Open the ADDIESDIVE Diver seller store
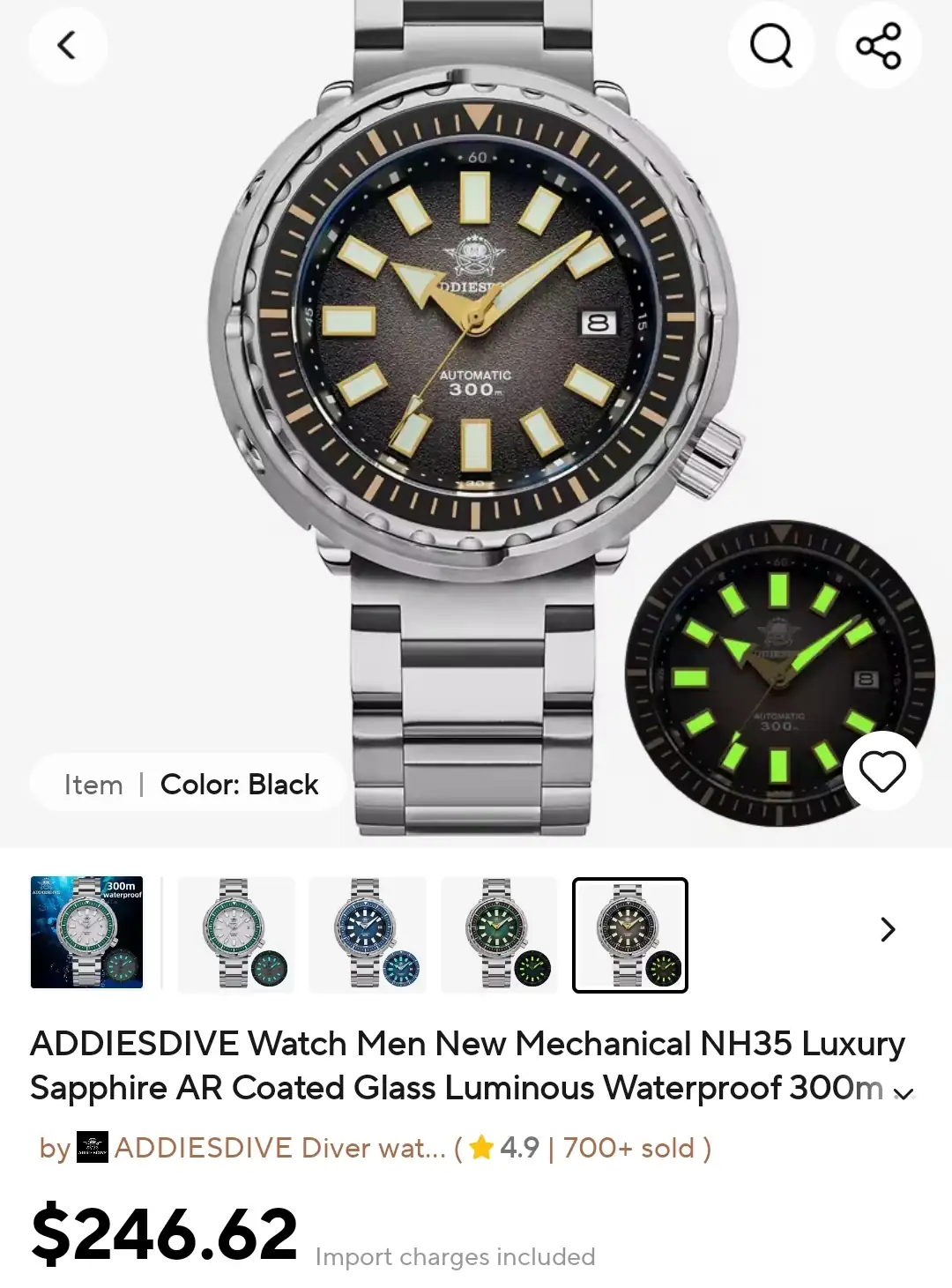 pyautogui.click(x=280, y=1148)
